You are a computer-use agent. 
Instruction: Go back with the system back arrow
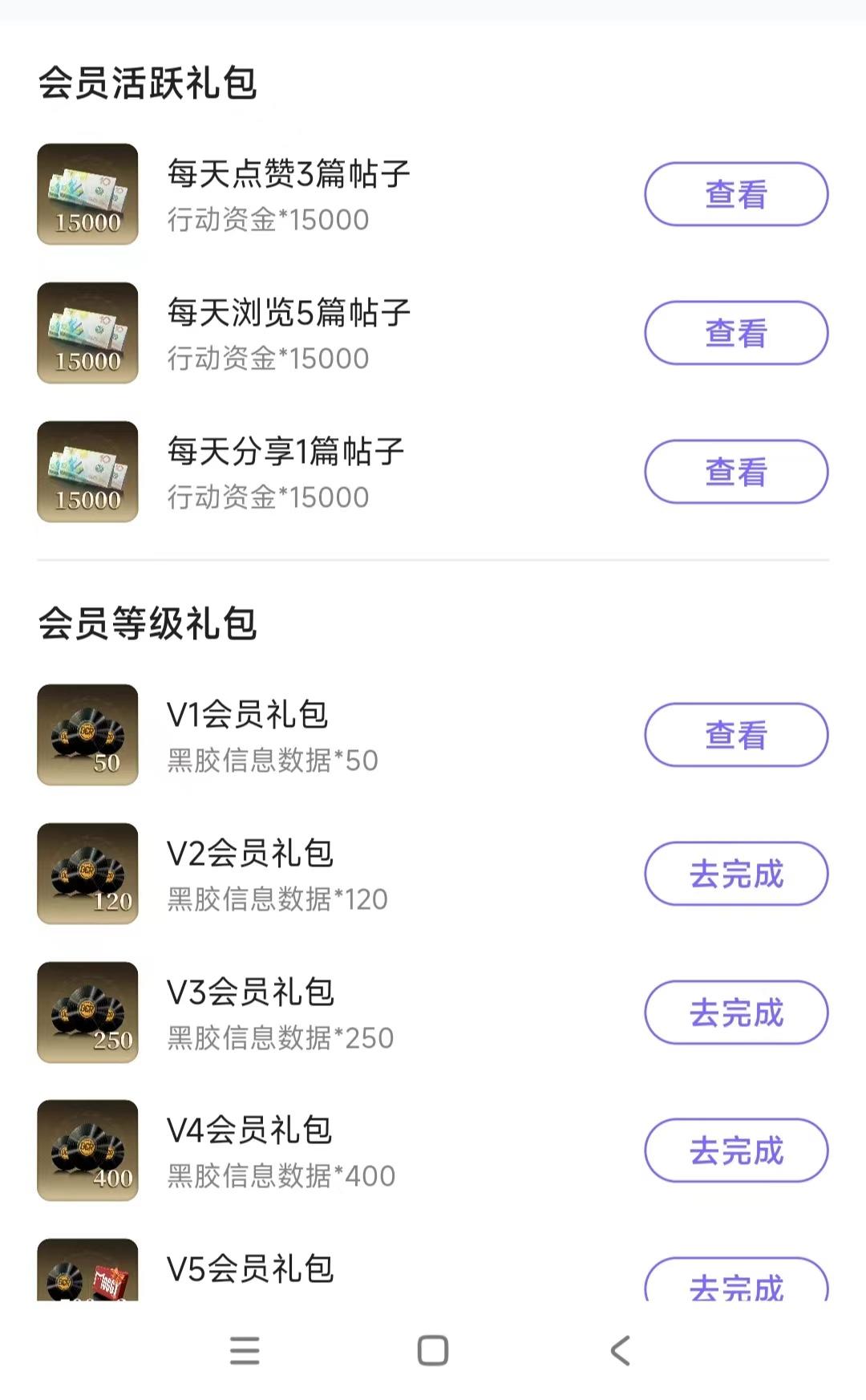(x=621, y=1350)
